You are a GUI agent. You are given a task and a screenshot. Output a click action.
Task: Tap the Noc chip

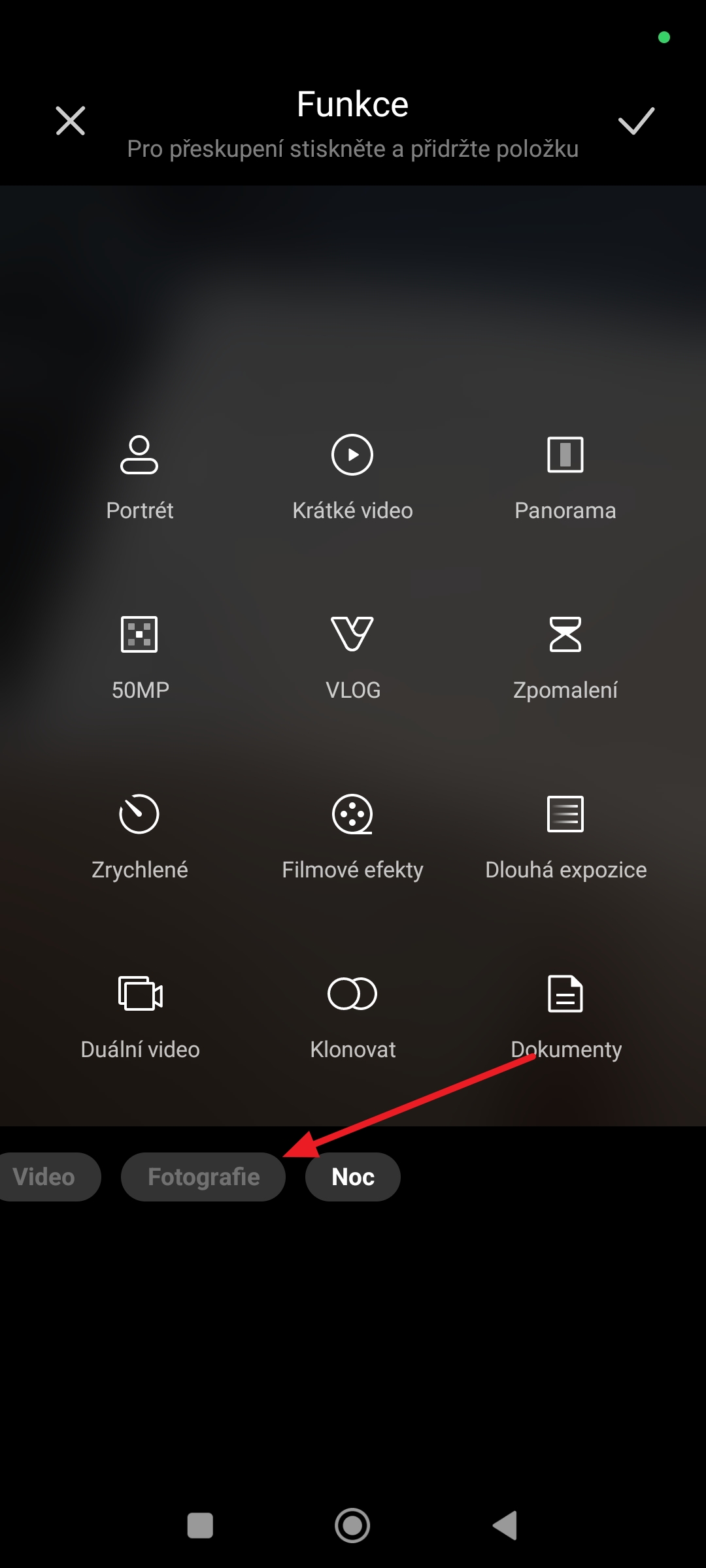[352, 1177]
